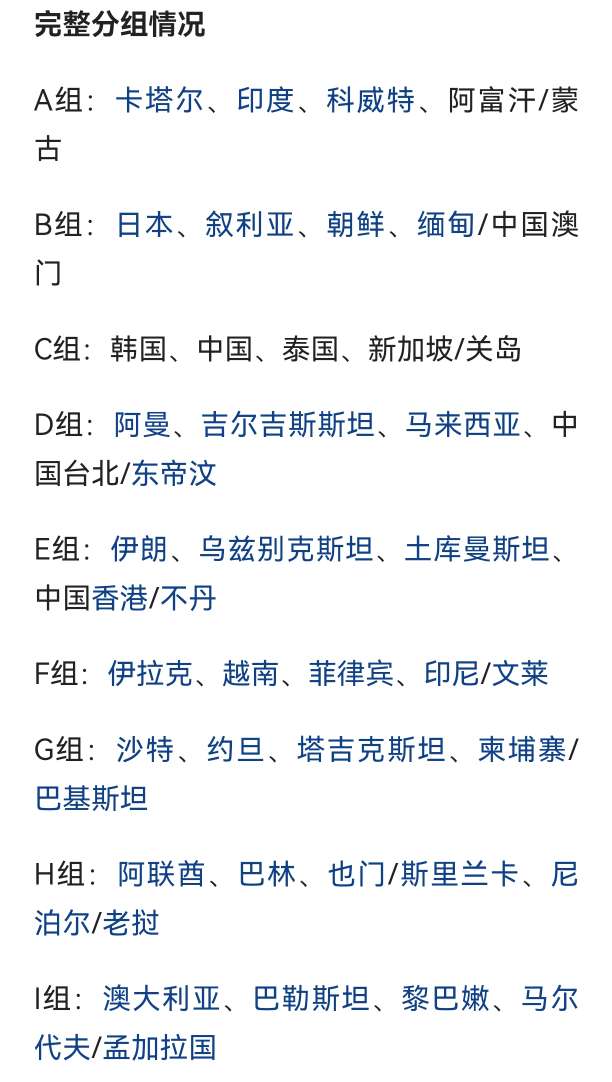Tap the 孟加拉国 link
This screenshot has width=612, height=1082.
coord(160,1047)
